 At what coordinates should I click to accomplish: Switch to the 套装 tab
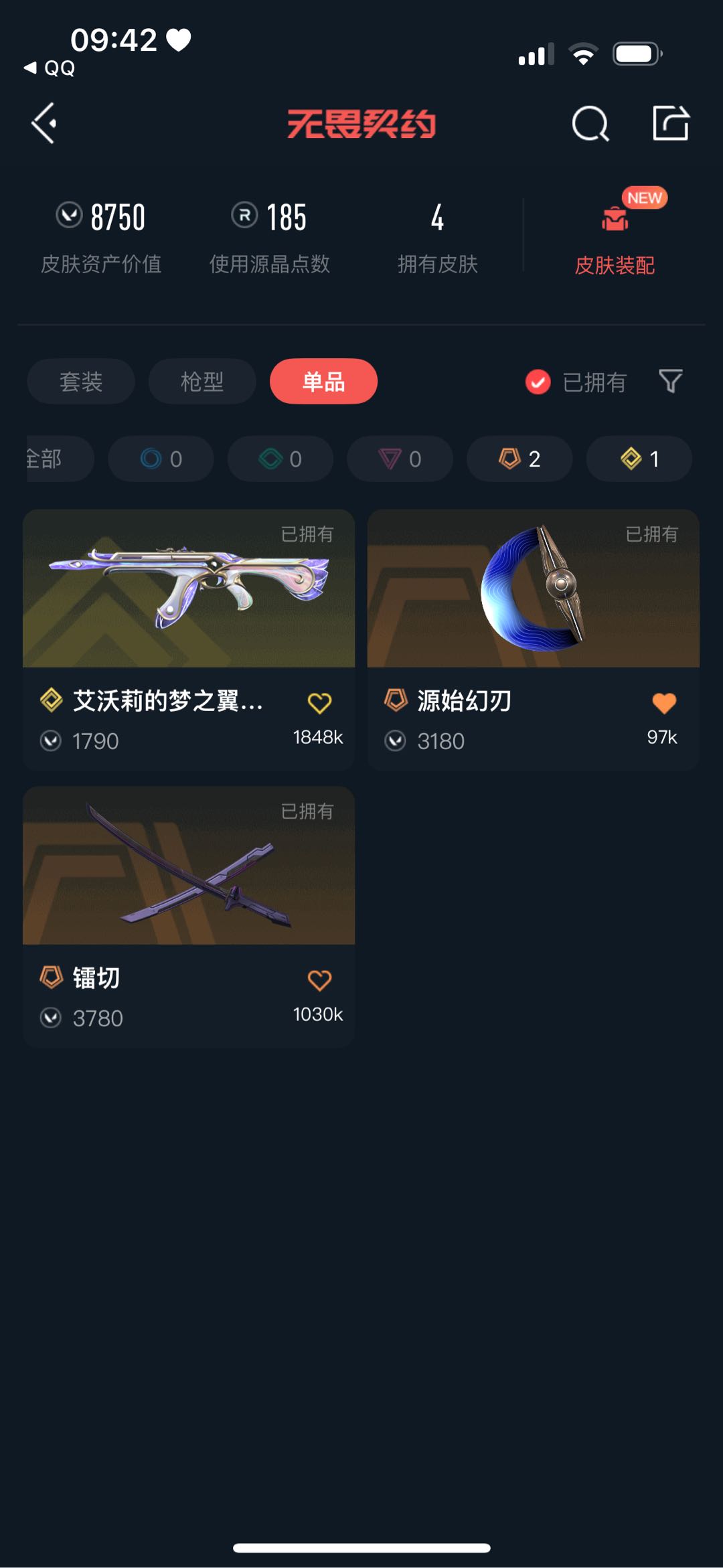click(81, 382)
